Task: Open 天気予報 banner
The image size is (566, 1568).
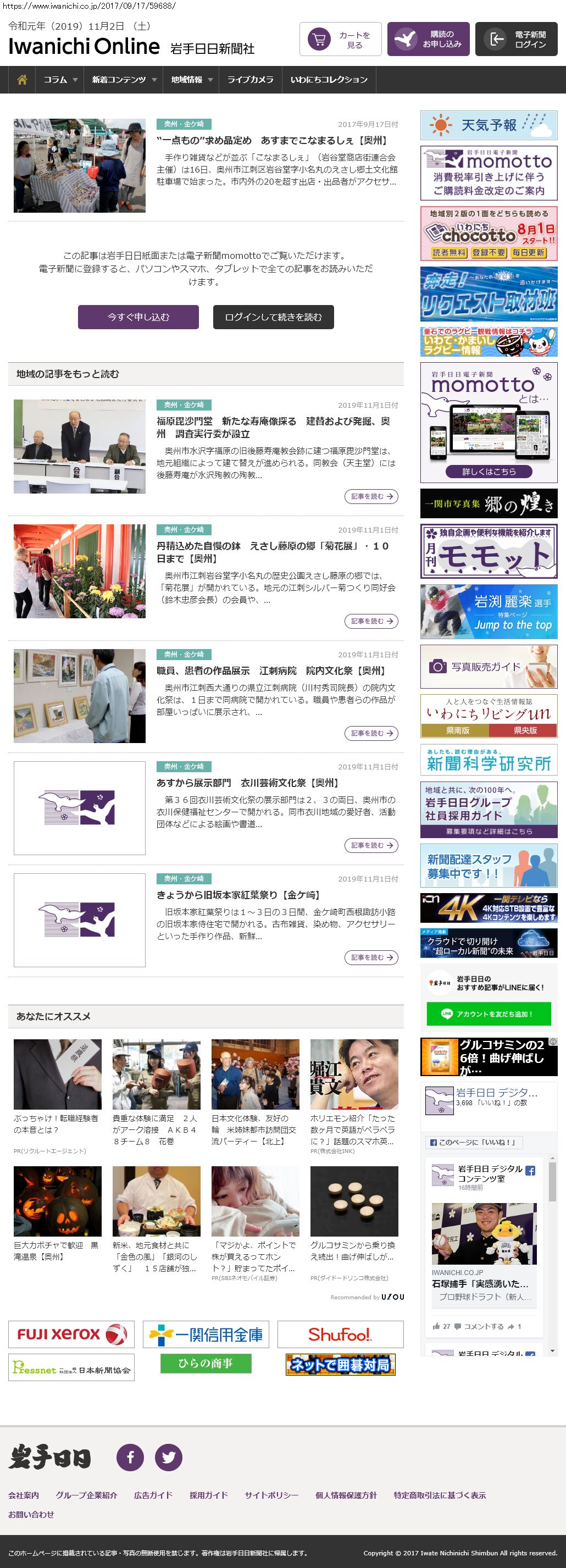Action: (489, 125)
